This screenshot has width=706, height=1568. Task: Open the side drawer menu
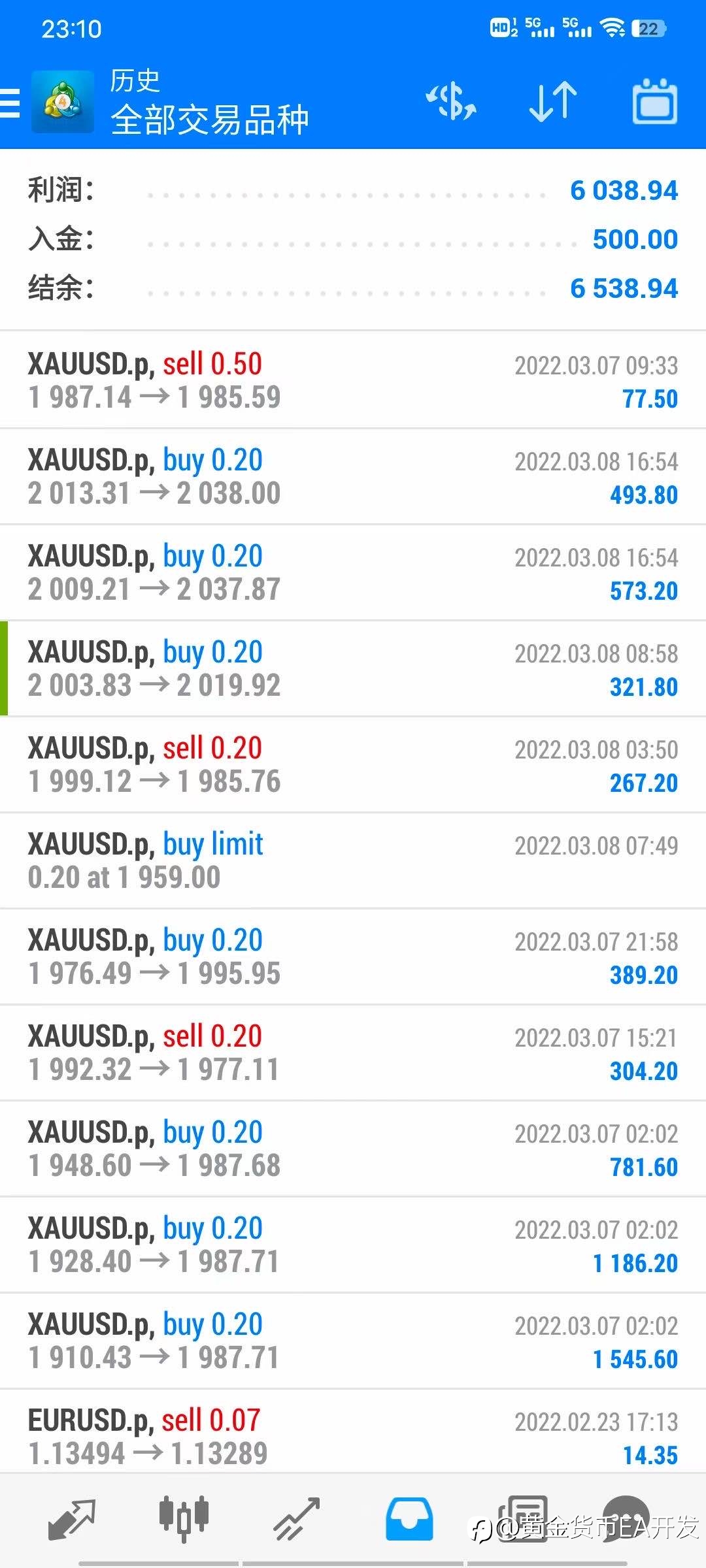10,103
